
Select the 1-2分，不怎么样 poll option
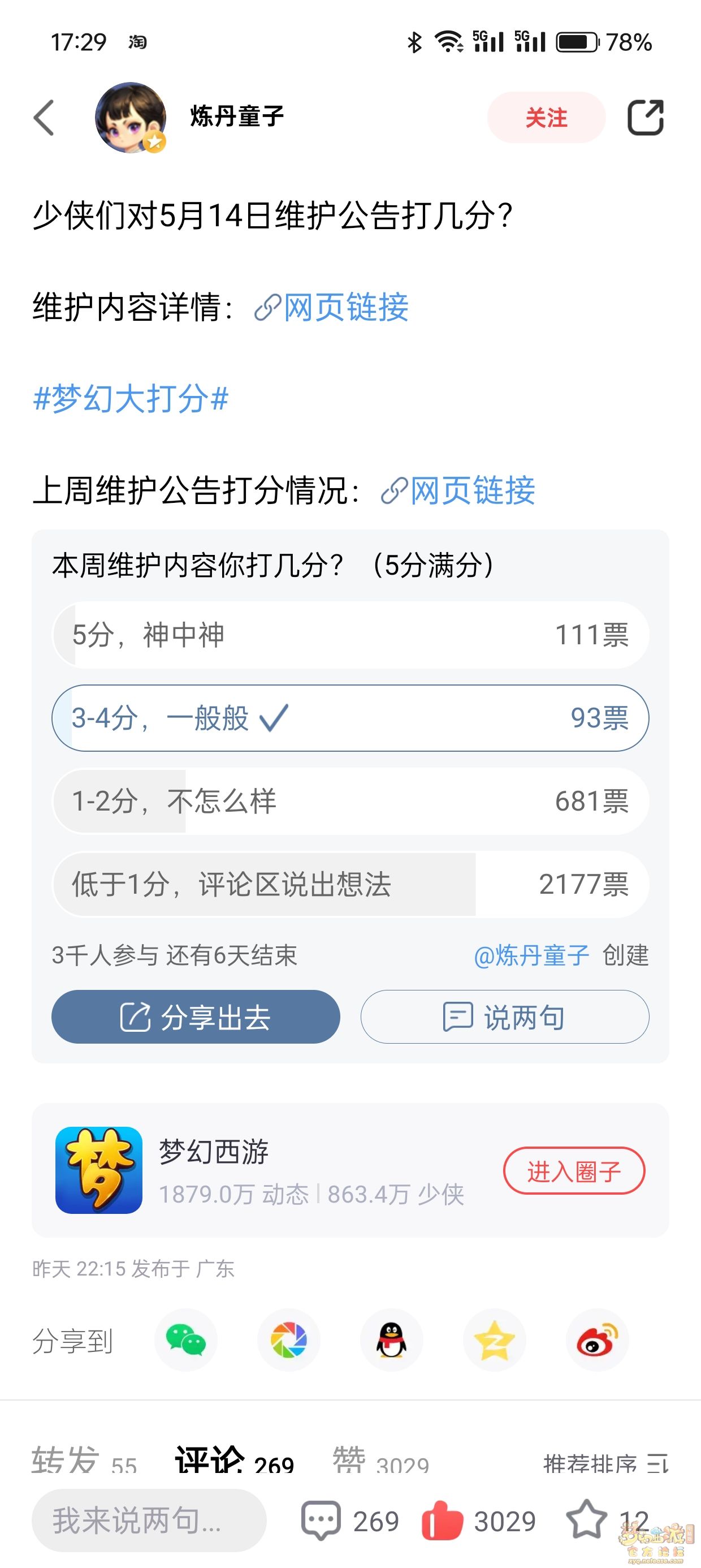pos(350,801)
